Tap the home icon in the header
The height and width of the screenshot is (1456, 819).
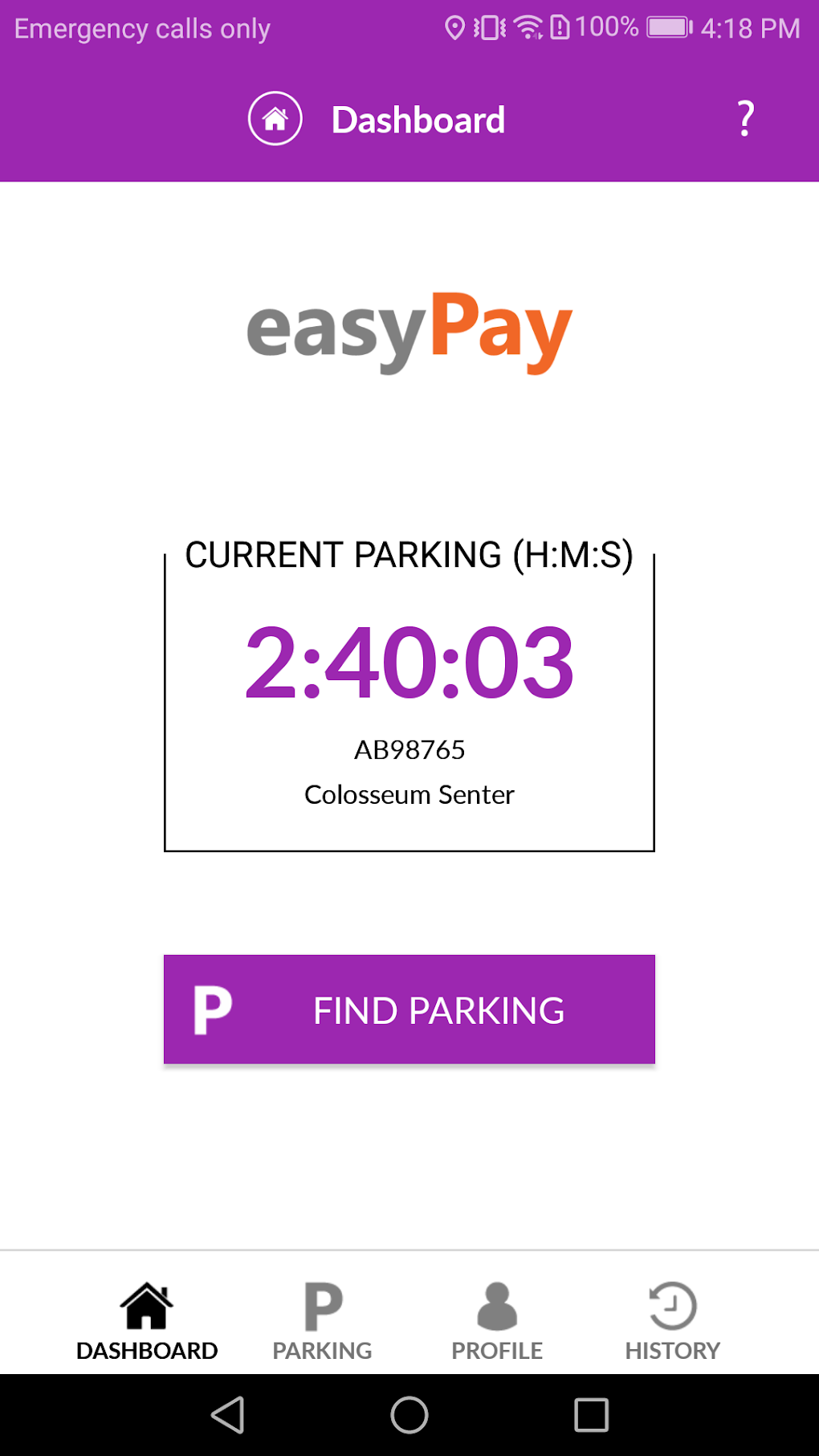click(x=275, y=118)
